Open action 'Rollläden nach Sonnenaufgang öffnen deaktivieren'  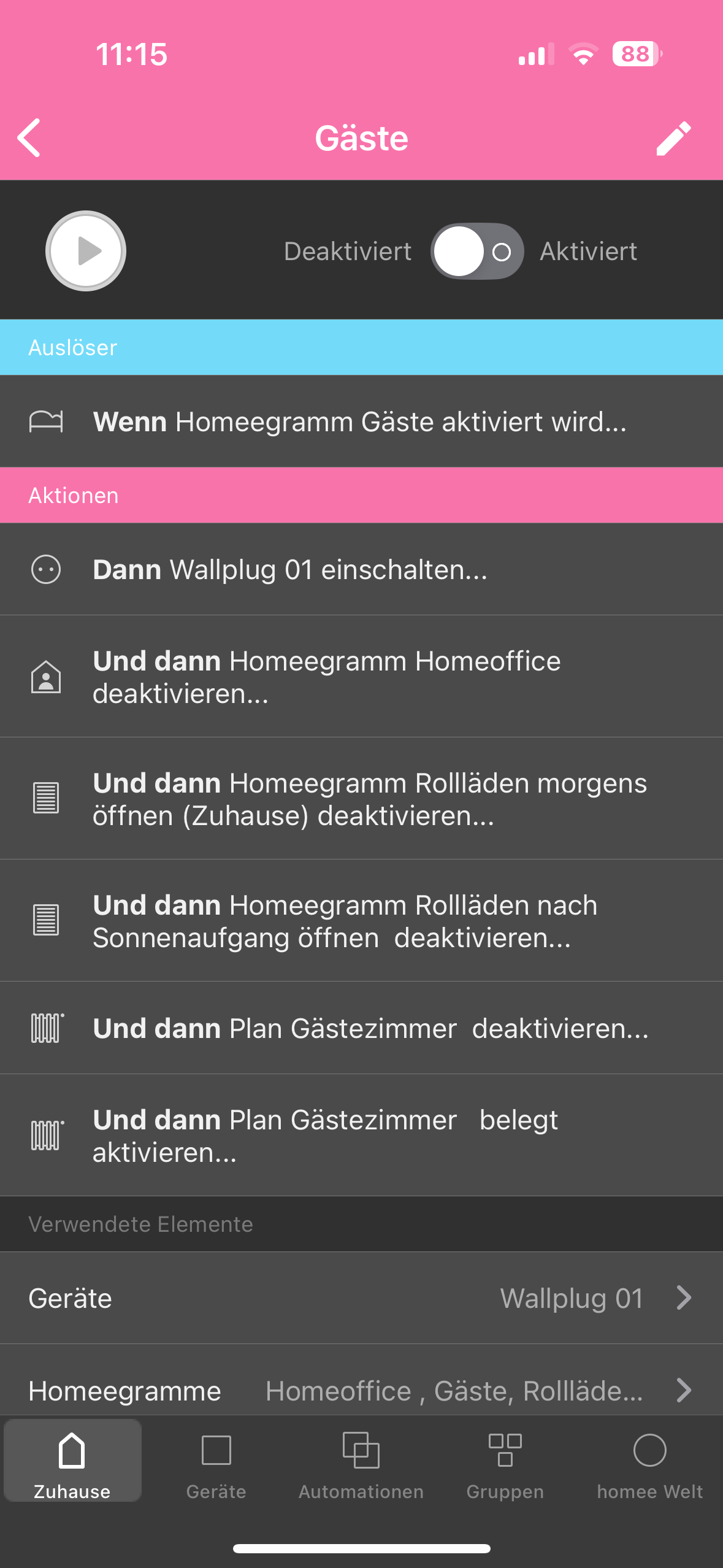tap(361, 921)
